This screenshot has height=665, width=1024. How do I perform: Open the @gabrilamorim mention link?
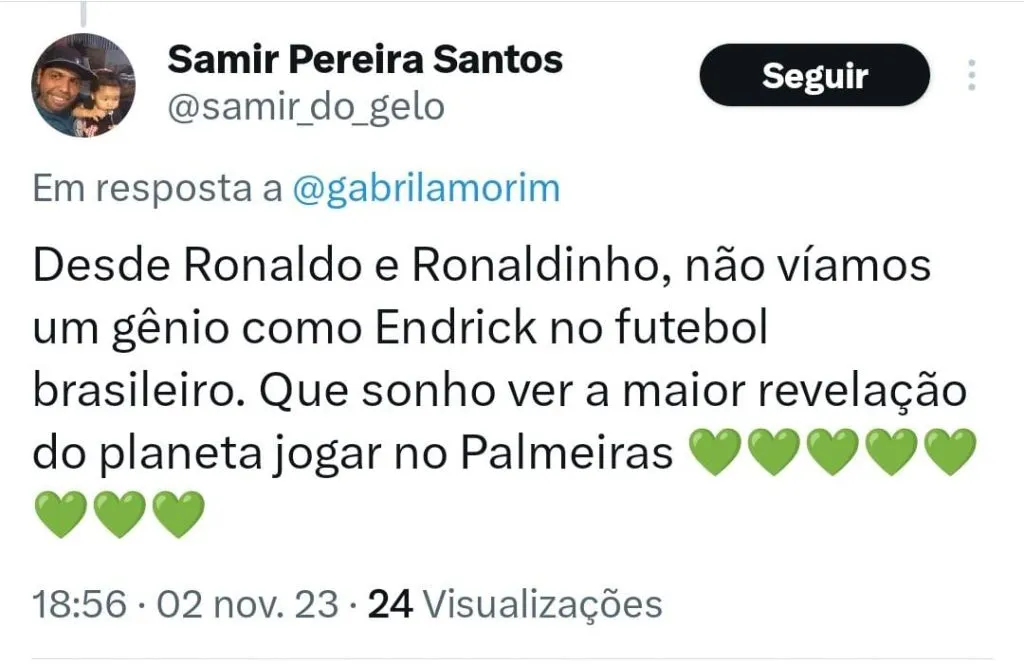[425, 188]
